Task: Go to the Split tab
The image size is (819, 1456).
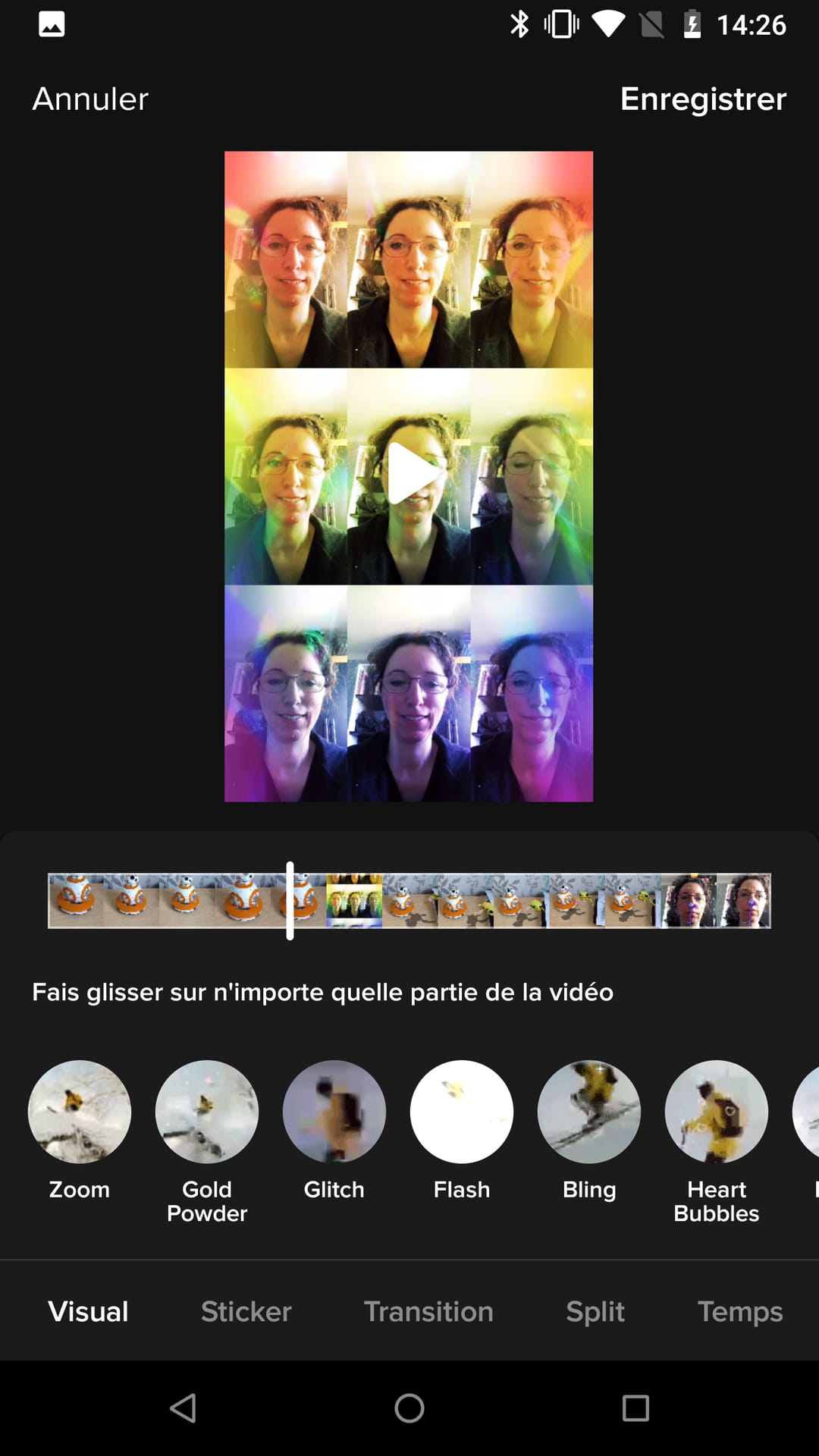Action: tap(595, 1312)
